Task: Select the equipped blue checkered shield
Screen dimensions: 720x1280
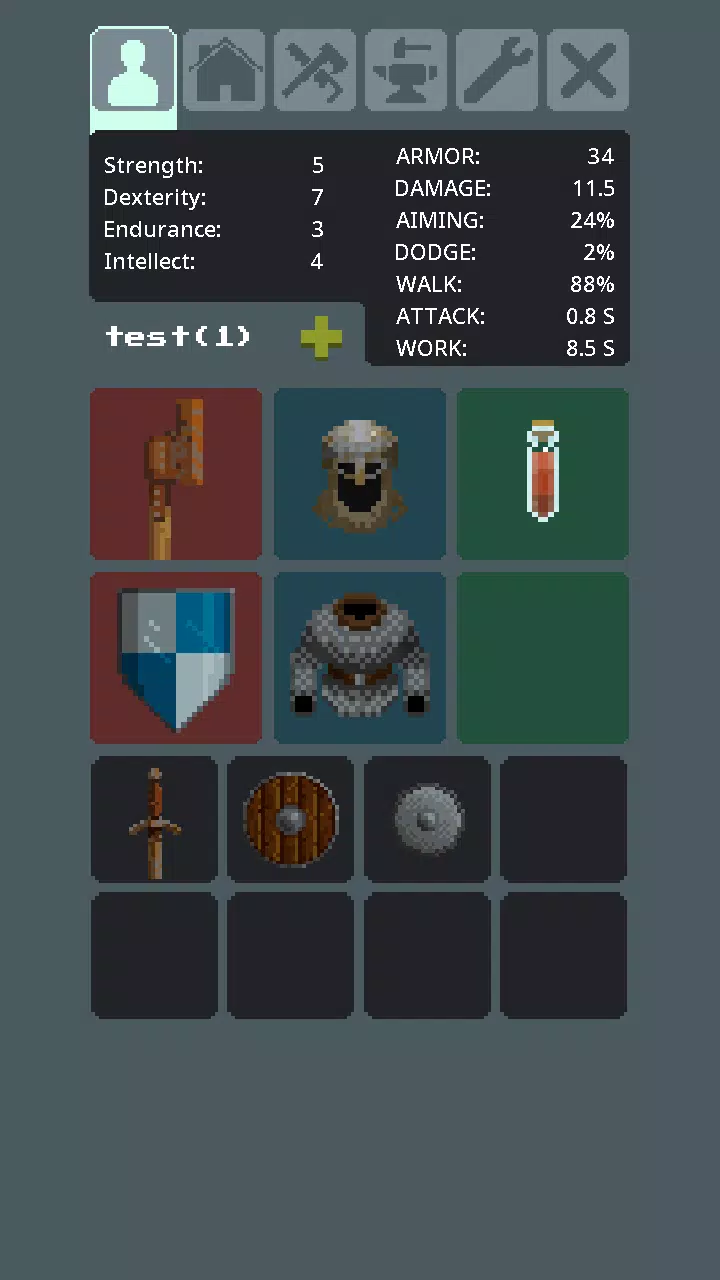Action: (176, 658)
